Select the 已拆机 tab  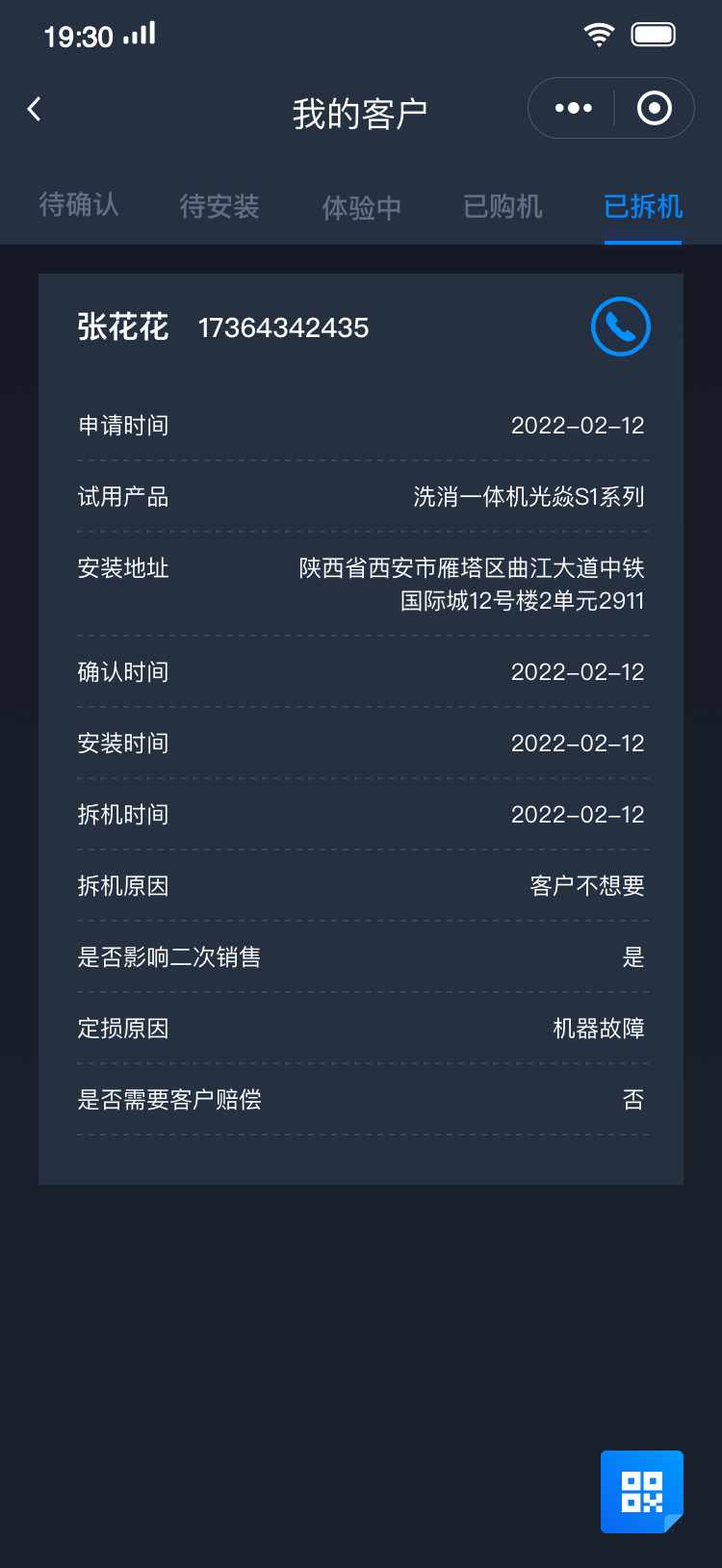pos(643,206)
